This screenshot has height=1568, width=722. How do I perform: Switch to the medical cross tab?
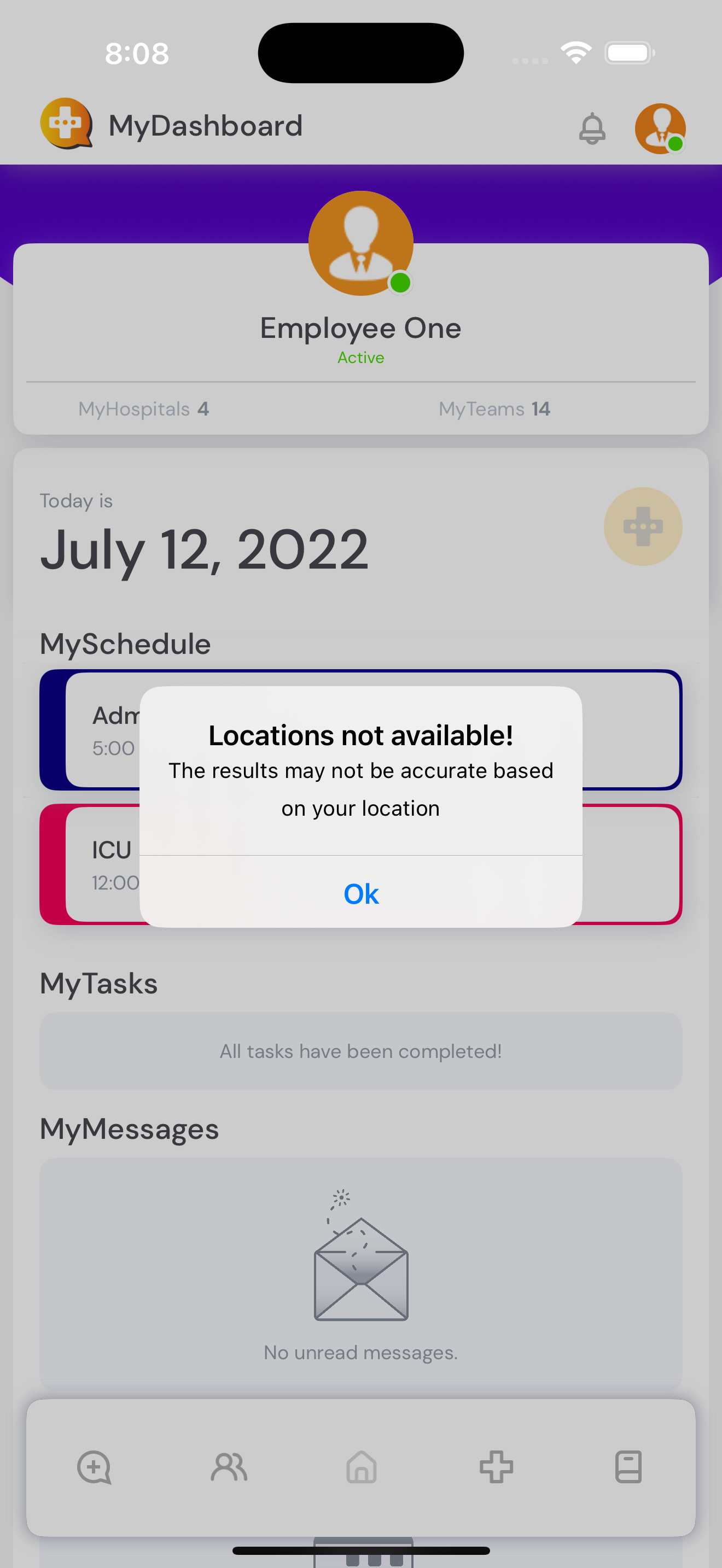point(496,1467)
